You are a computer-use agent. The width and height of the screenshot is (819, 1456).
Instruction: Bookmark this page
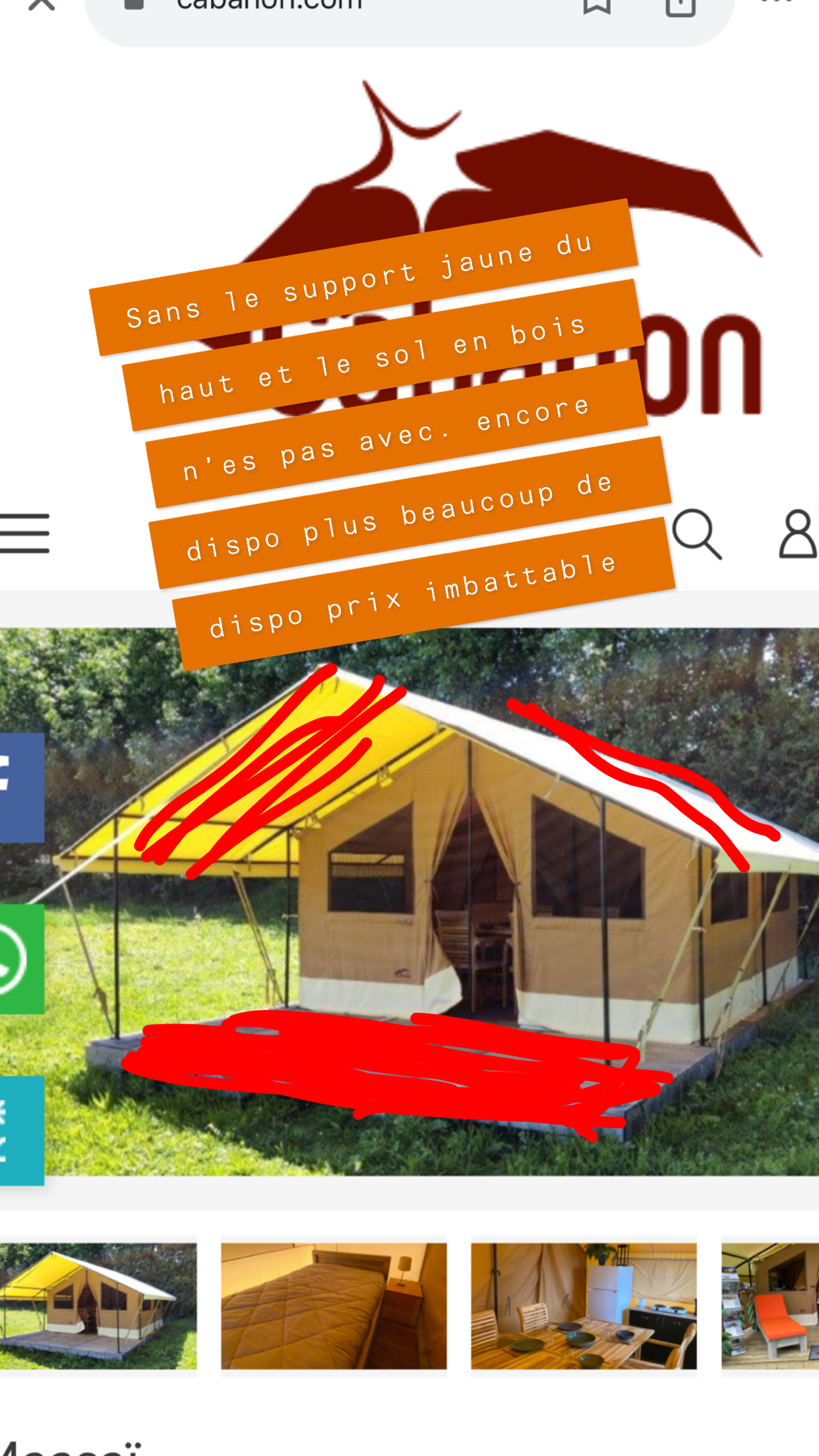(597, 7)
